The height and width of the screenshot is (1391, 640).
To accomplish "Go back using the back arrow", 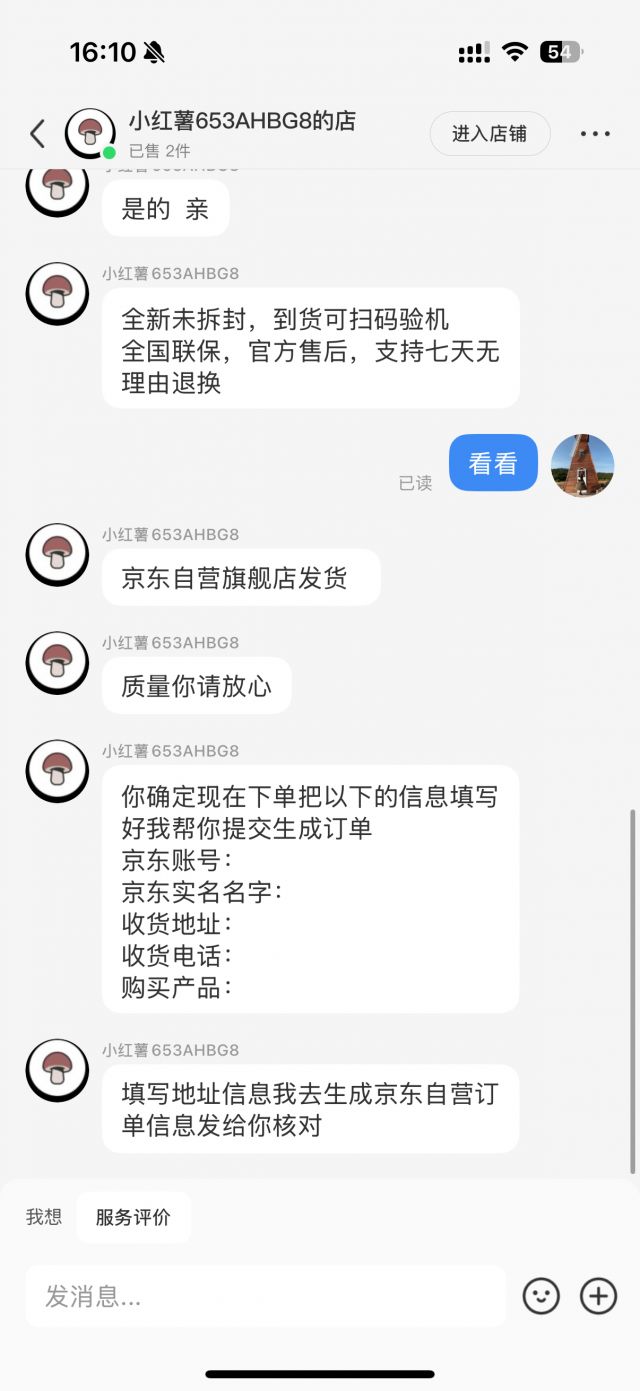I will tap(37, 134).
